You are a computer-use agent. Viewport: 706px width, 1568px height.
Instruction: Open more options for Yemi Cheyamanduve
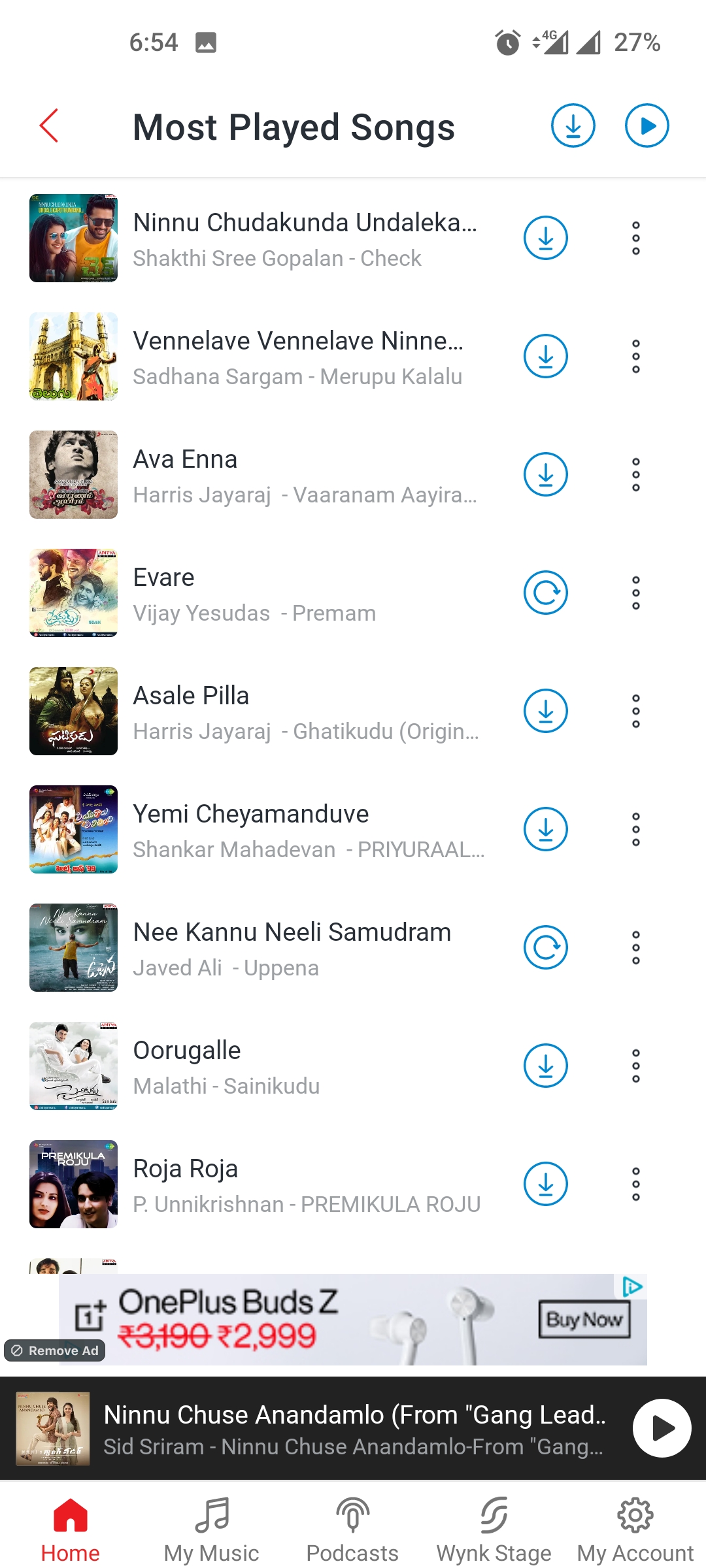click(x=635, y=830)
